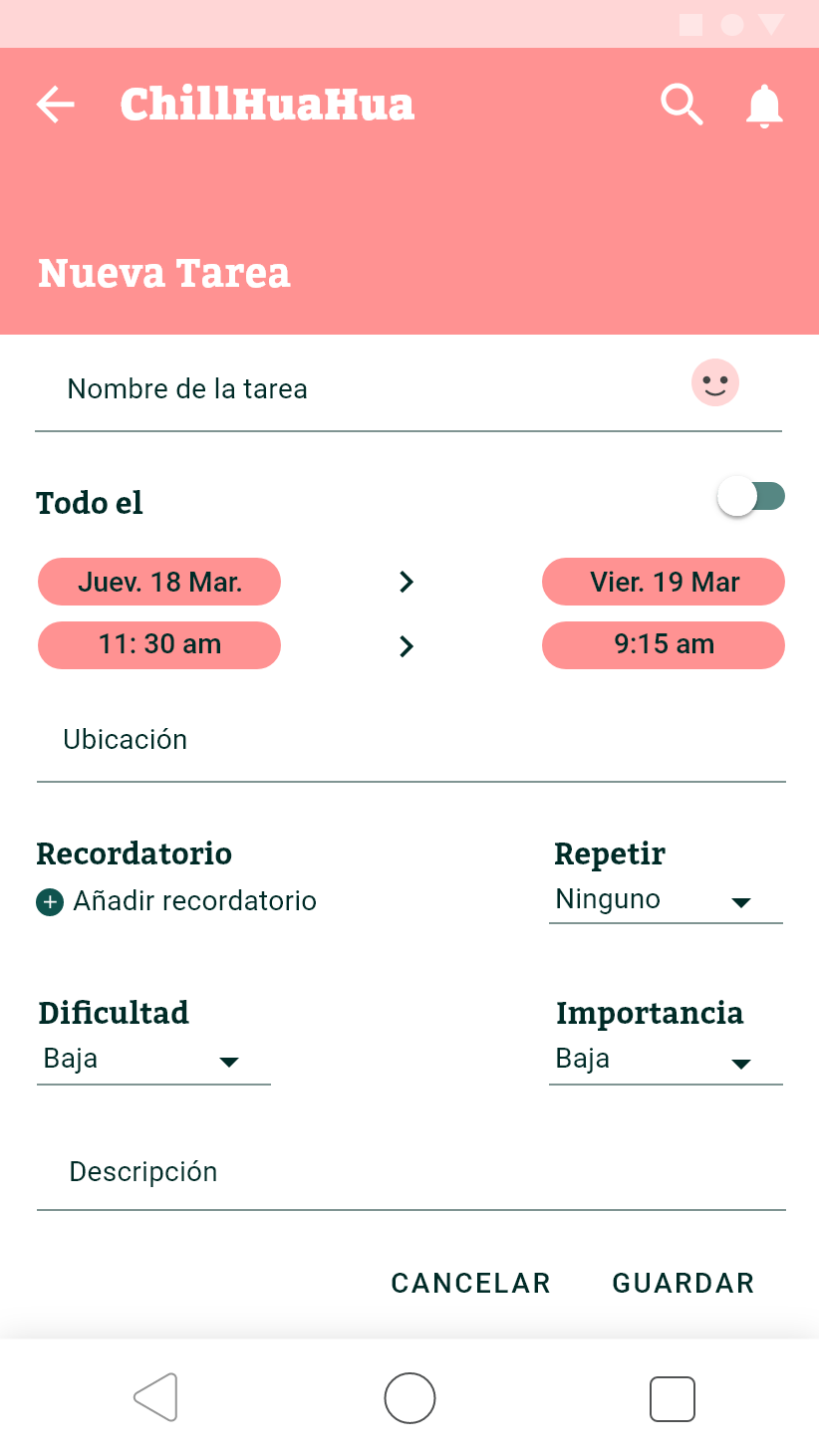Tap the recent apps square button
This screenshot has height=1456, width=819.
tap(672, 1397)
